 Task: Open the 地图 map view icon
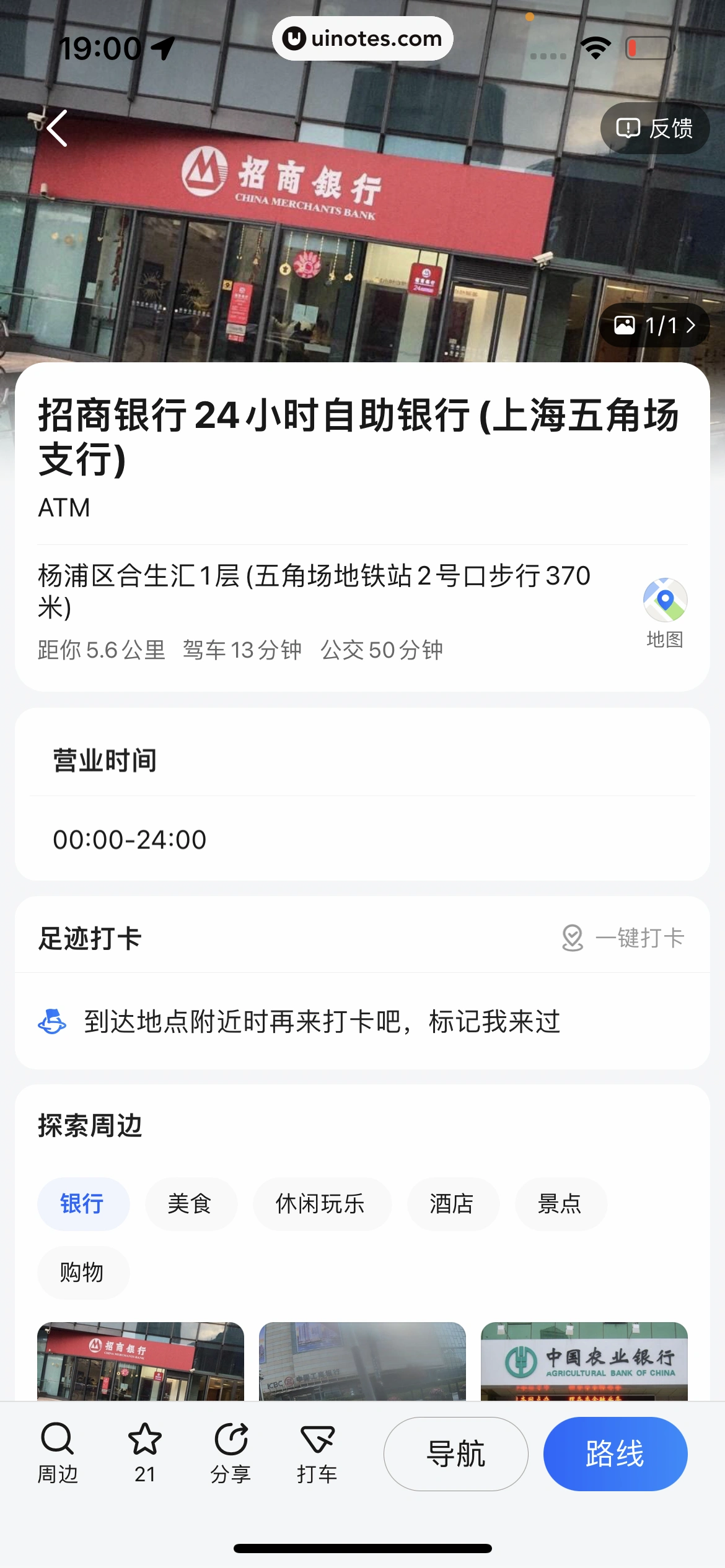[x=665, y=611]
